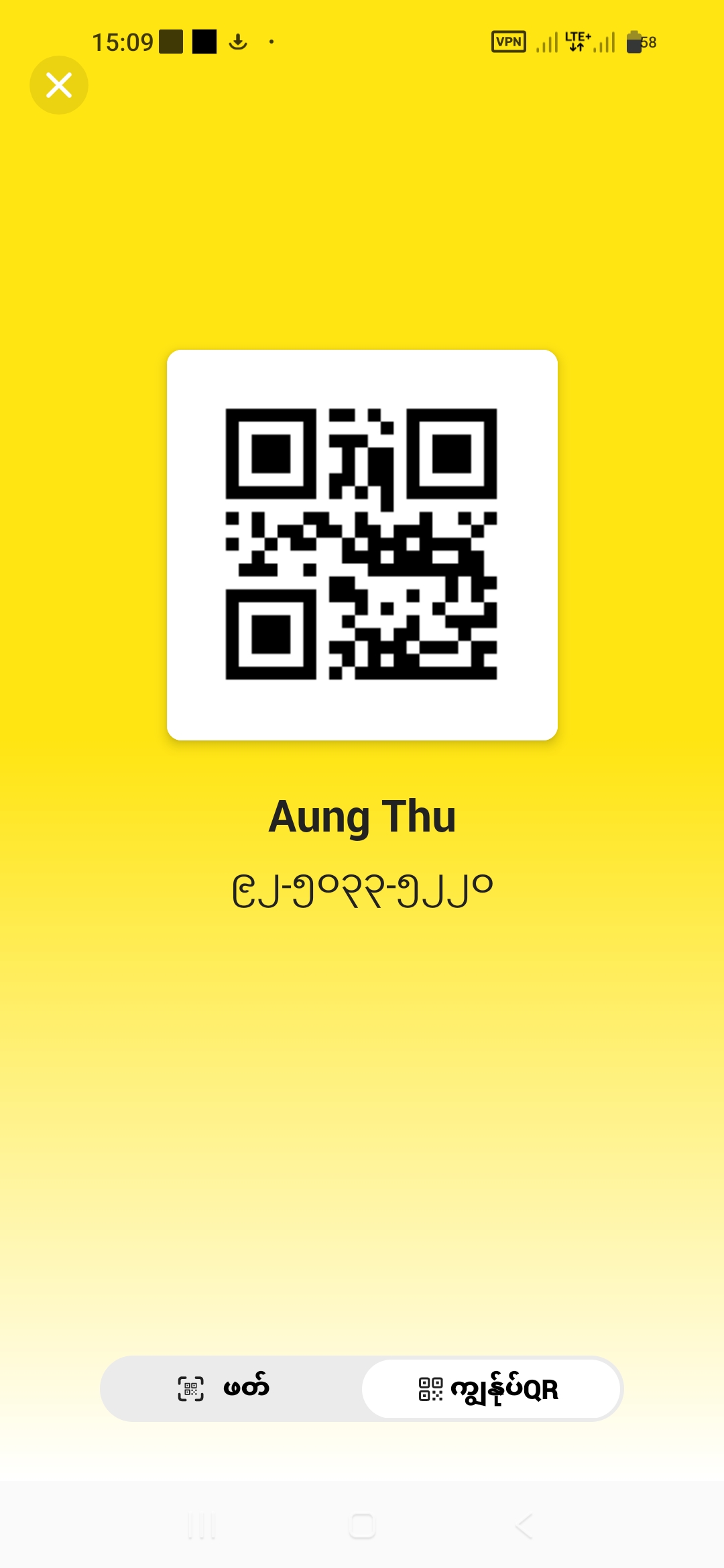
Task: Go back using system navigation
Action: pos(524,1526)
